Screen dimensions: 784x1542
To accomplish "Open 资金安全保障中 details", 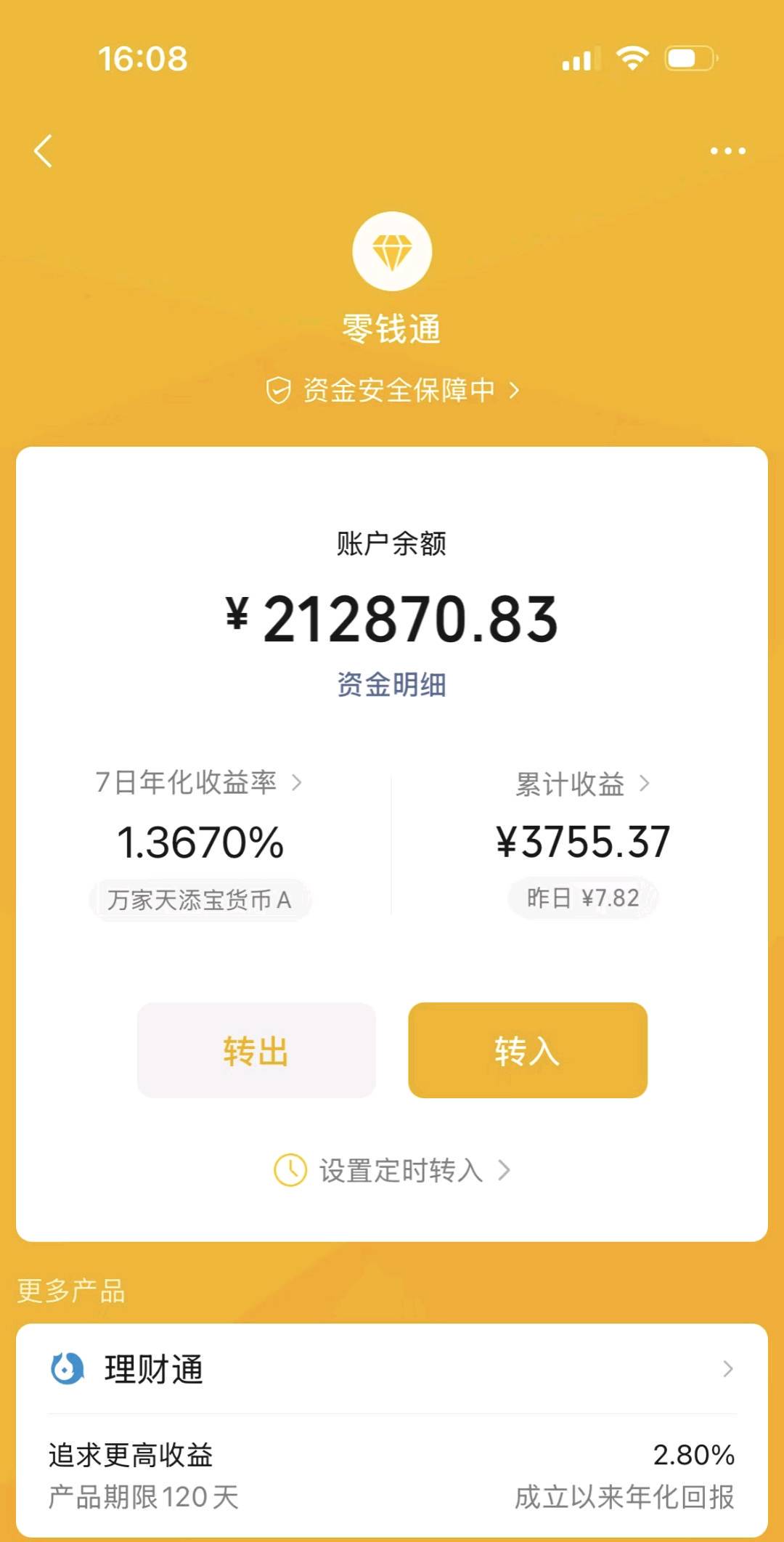I will pyautogui.click(x=393, y=390).
